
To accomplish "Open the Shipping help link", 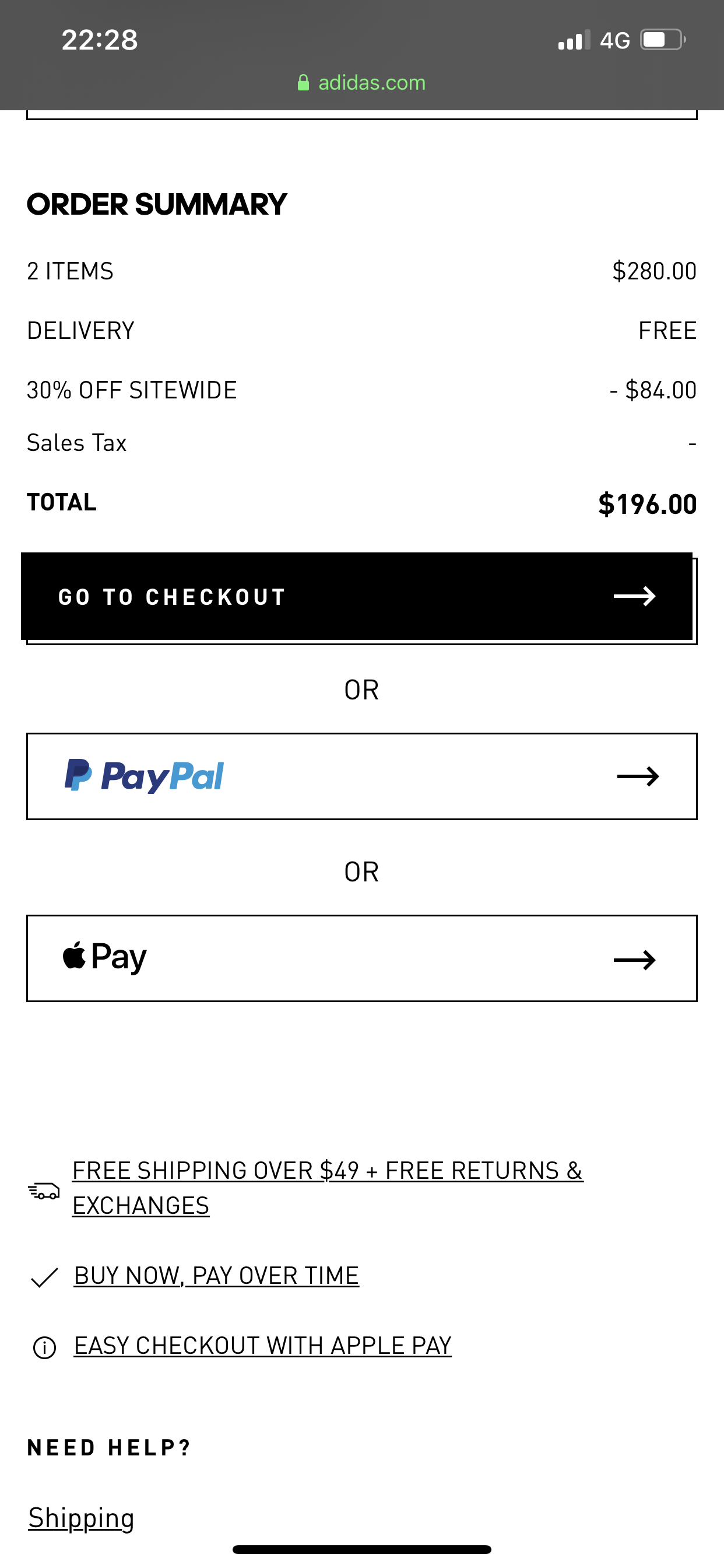I will pos(81,1517).
